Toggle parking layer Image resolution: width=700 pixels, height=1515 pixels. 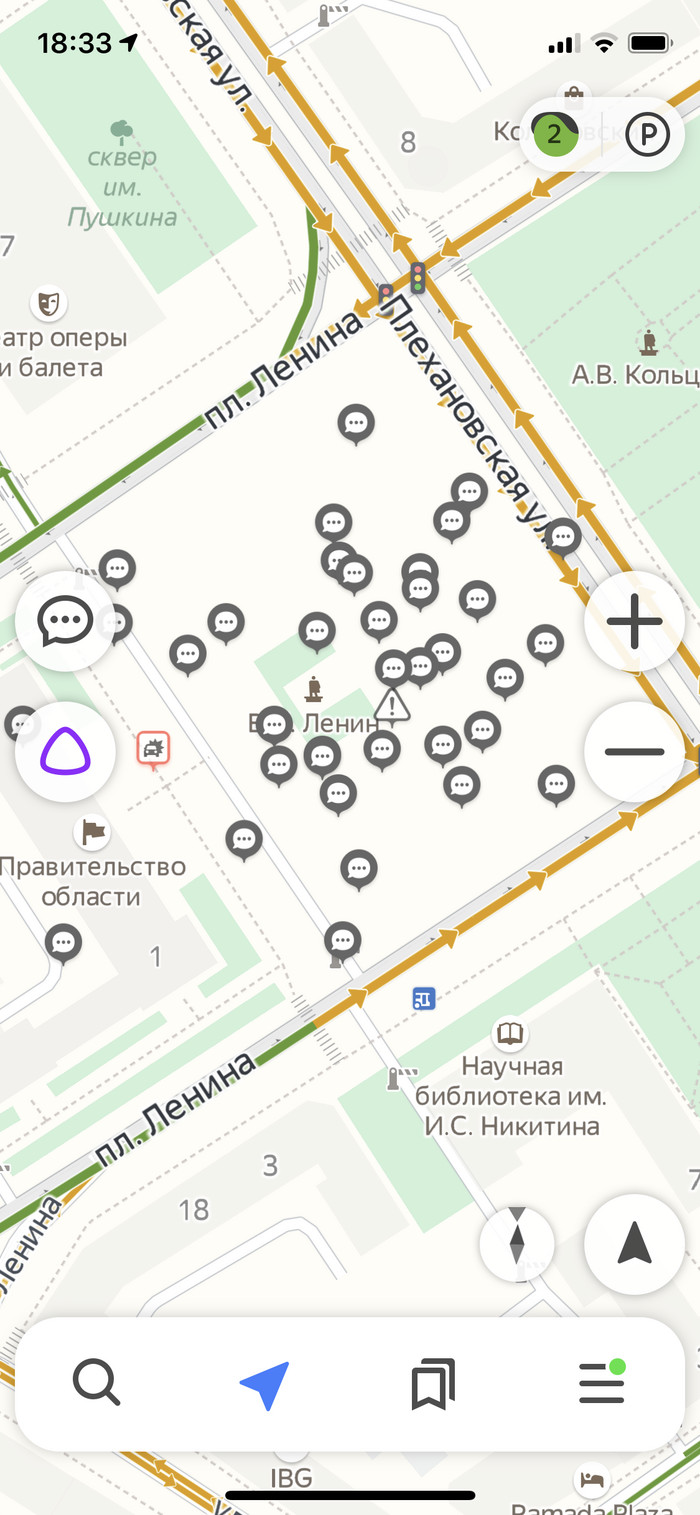(647, 136)
